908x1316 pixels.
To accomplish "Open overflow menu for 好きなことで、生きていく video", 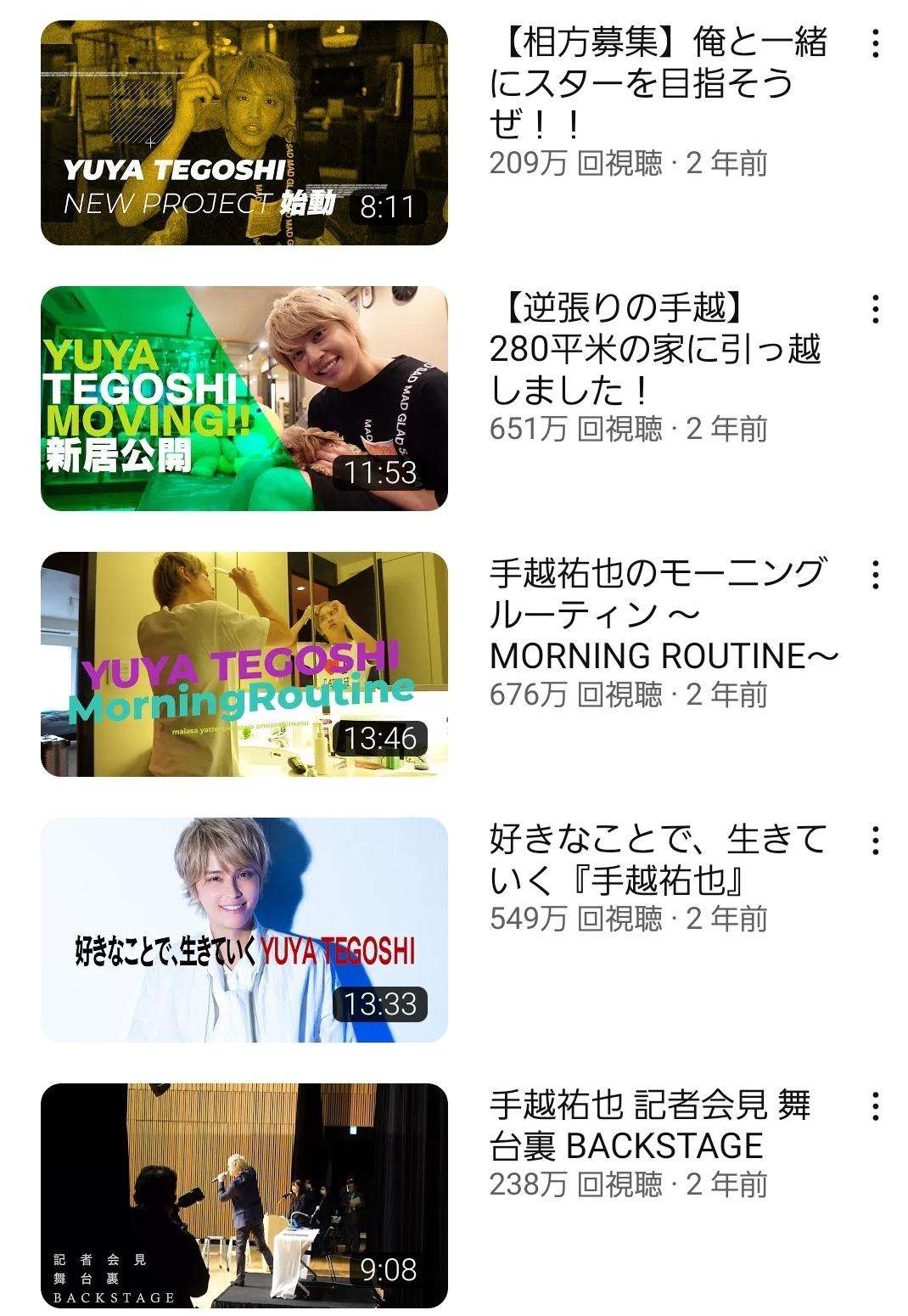I will click(x=875, y=841).
